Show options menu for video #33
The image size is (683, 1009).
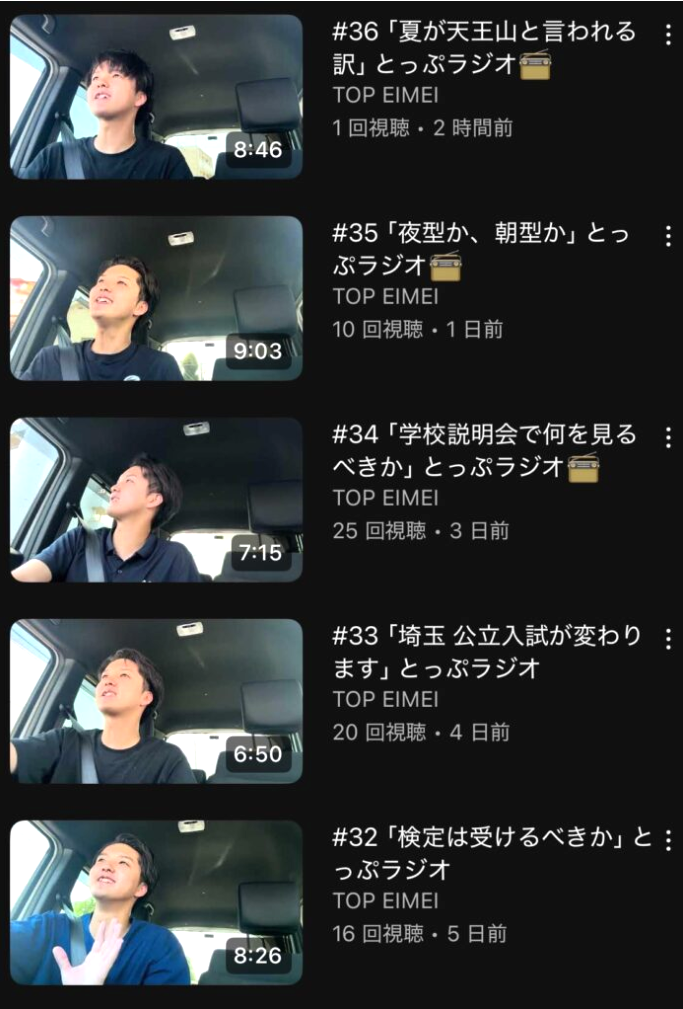click(x=668, y=639)
